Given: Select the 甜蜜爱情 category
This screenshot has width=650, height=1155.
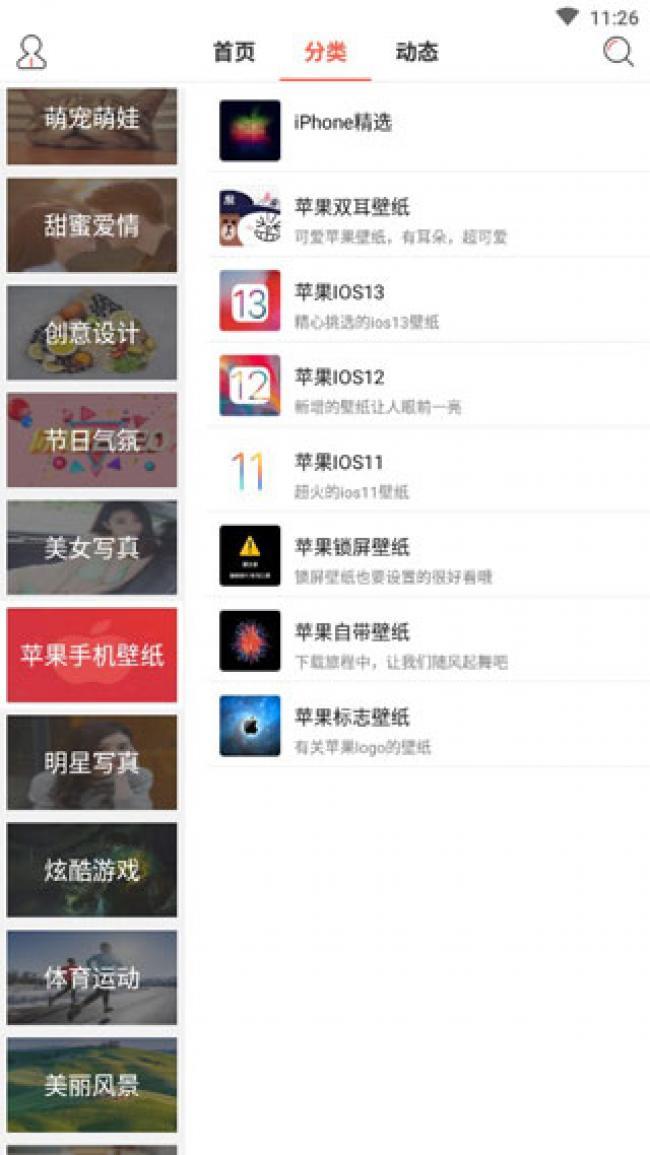Looking at the screenshot, I should coord(92,225).
